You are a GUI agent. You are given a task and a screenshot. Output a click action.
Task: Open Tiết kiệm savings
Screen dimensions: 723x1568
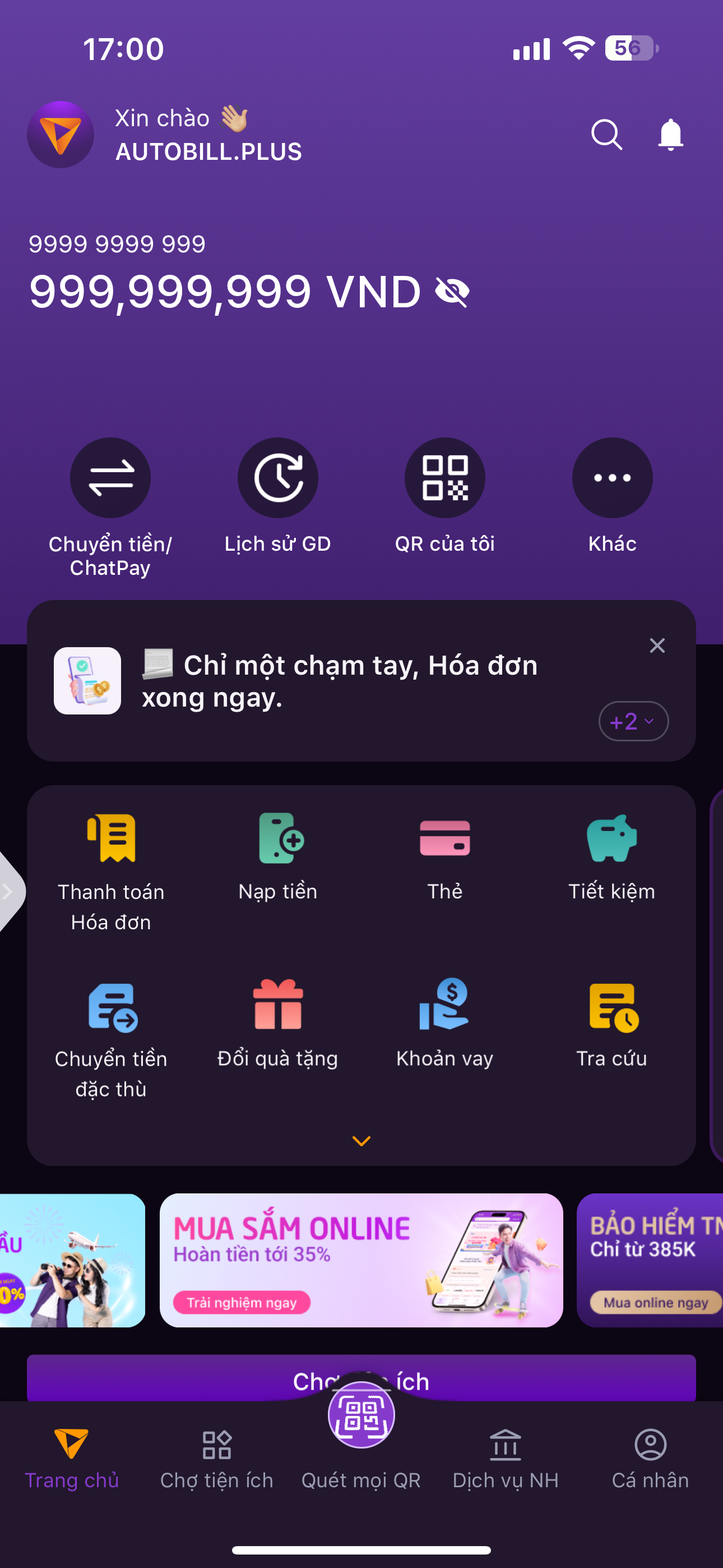click(x=611, y=838)
